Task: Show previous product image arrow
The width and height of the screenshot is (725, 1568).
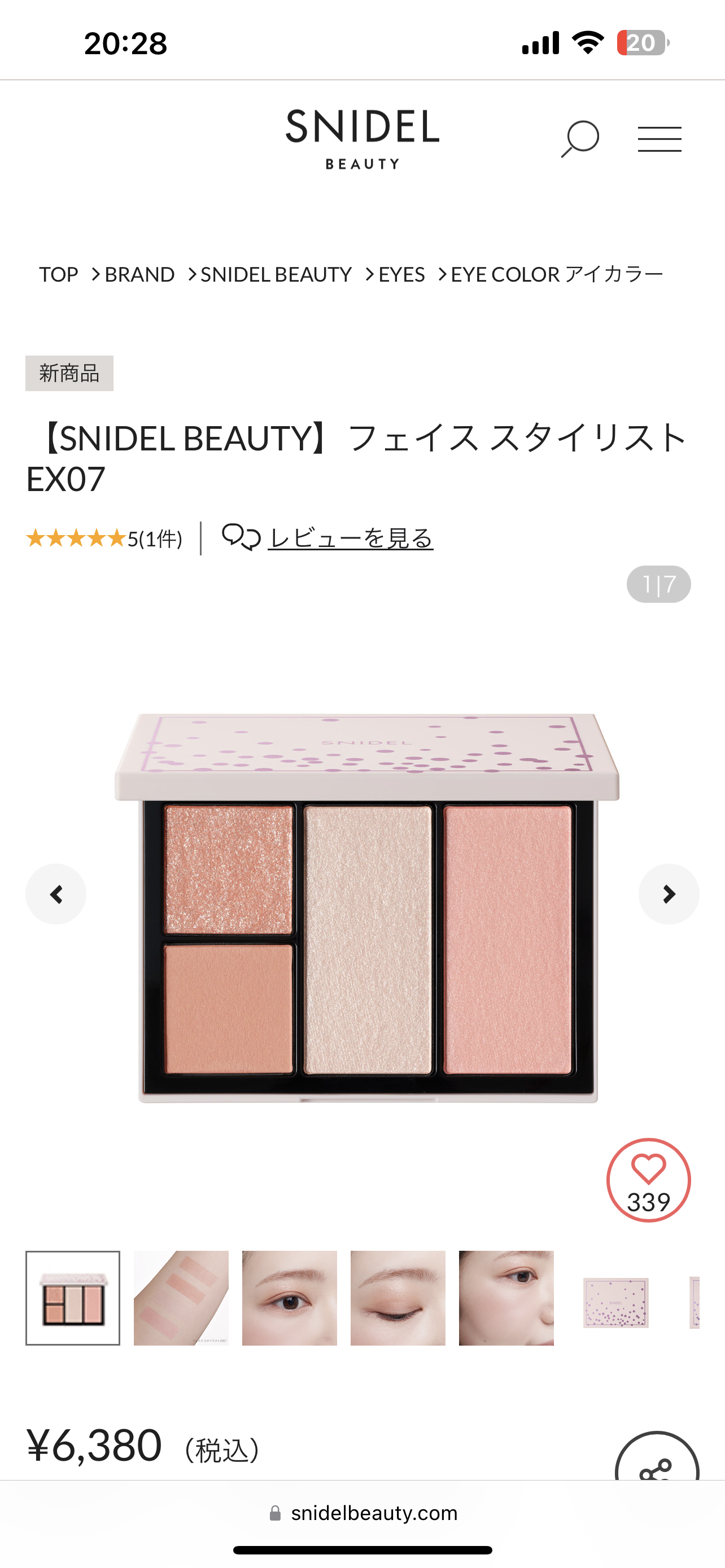Action: click(56, 894)
